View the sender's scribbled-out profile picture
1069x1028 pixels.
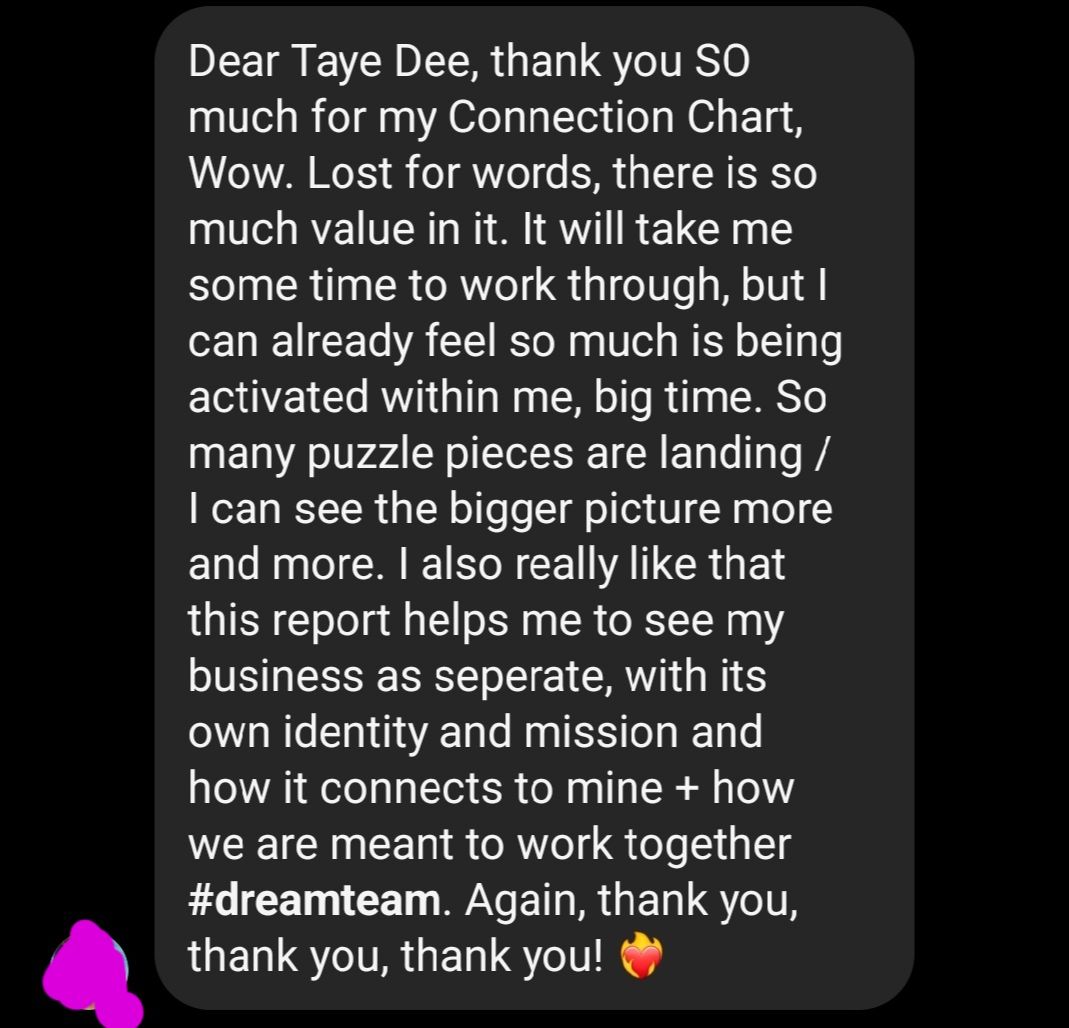click(x=91, y=972)
